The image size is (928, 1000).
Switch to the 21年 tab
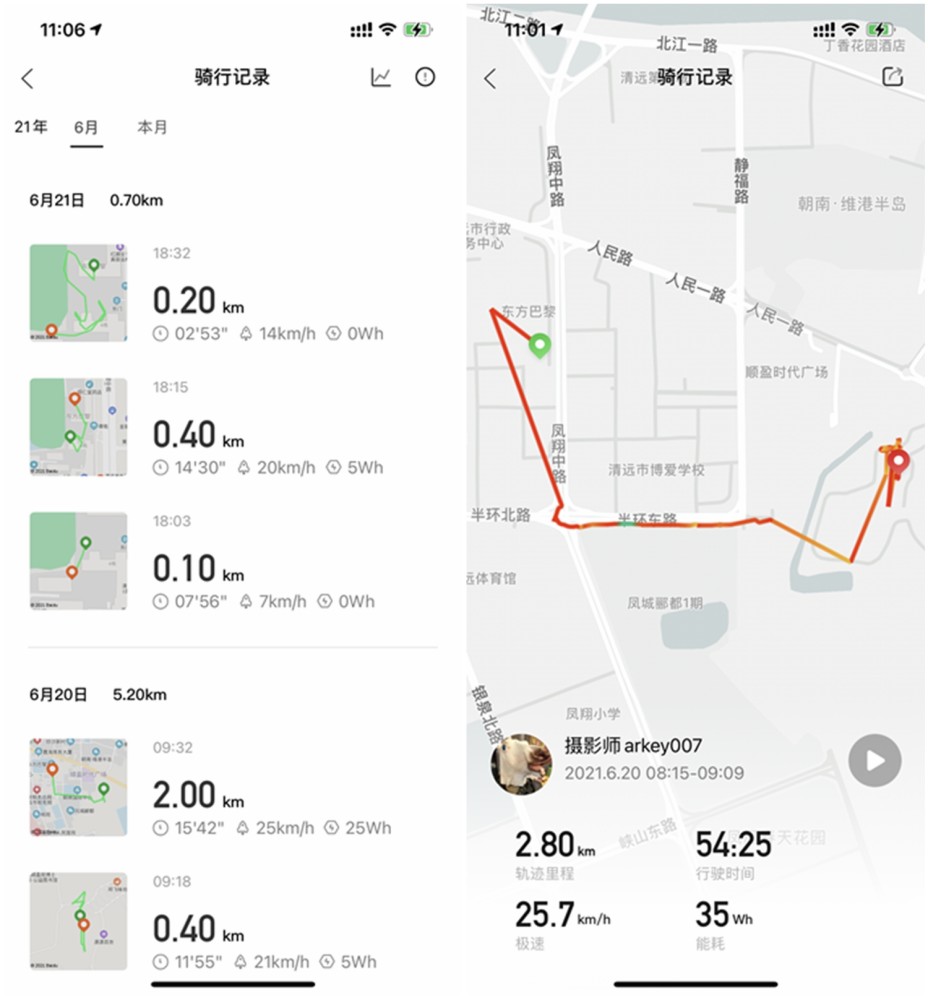click(30, 128)
